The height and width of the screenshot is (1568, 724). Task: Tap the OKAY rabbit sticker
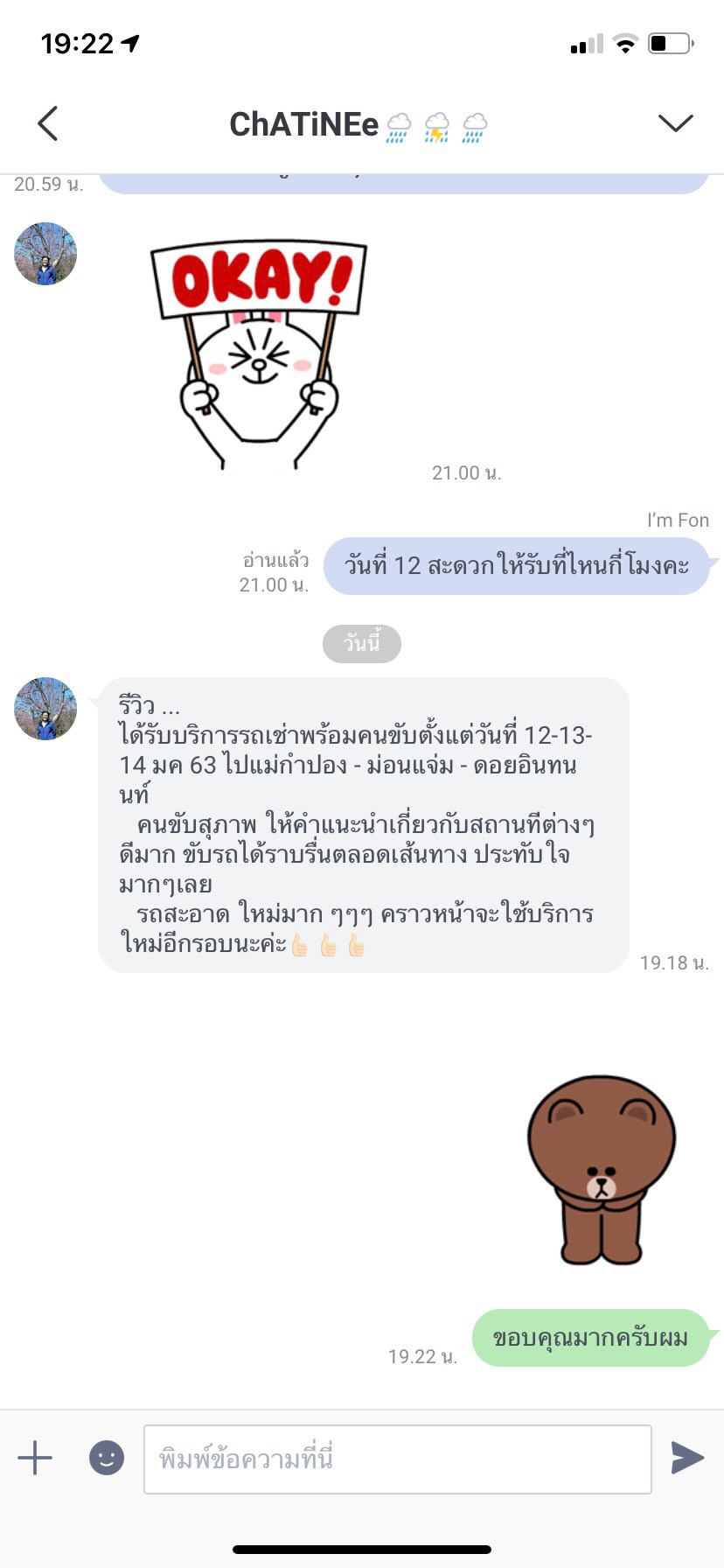[x=259, y=353]
